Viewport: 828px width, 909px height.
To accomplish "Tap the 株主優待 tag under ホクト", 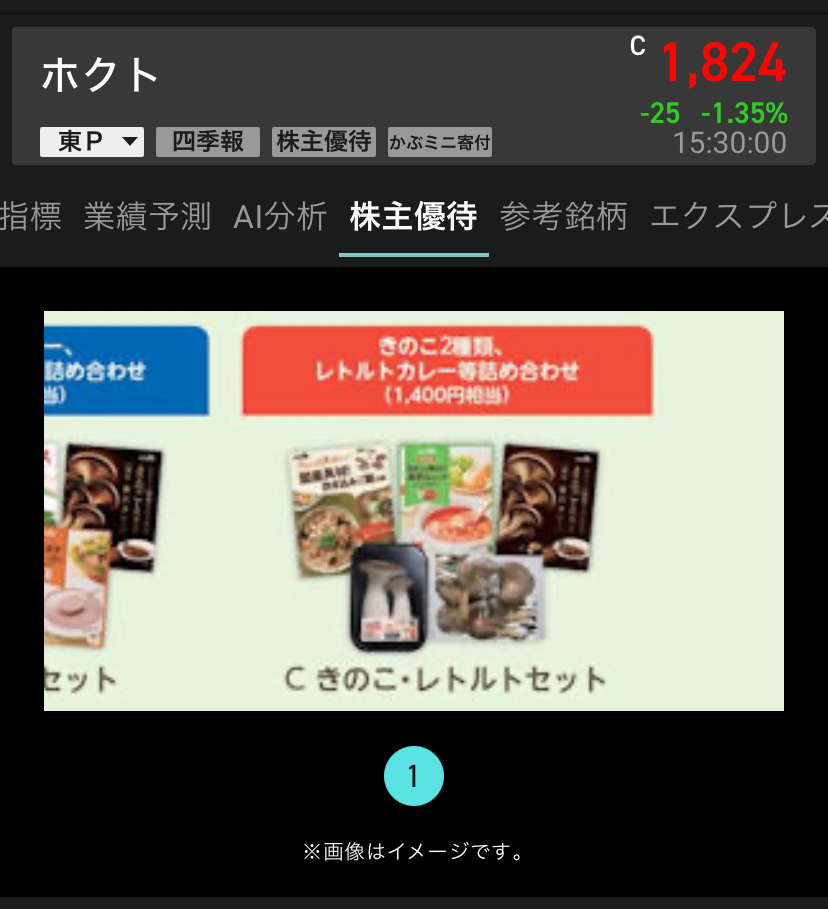I will 324,142.
